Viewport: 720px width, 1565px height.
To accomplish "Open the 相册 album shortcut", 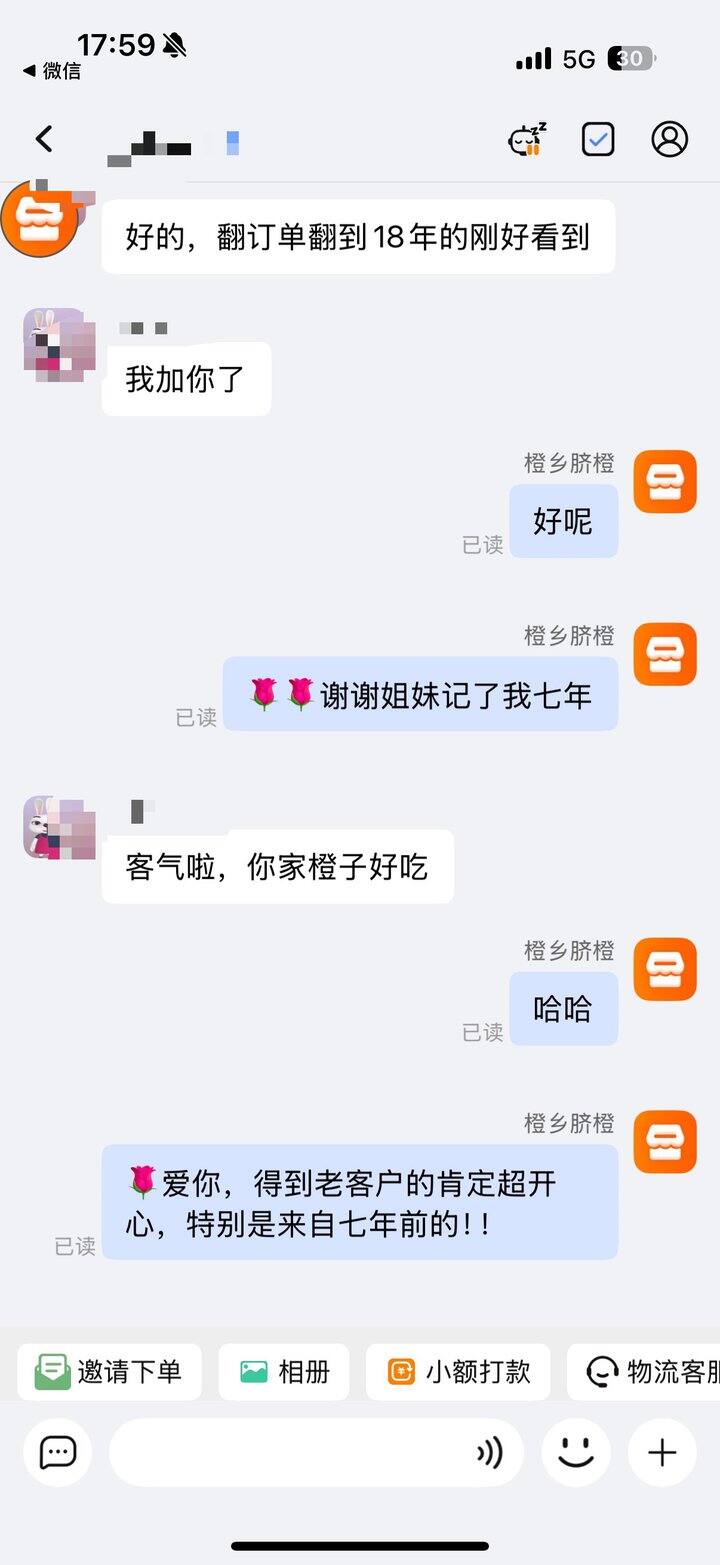I will (284, 1371).
